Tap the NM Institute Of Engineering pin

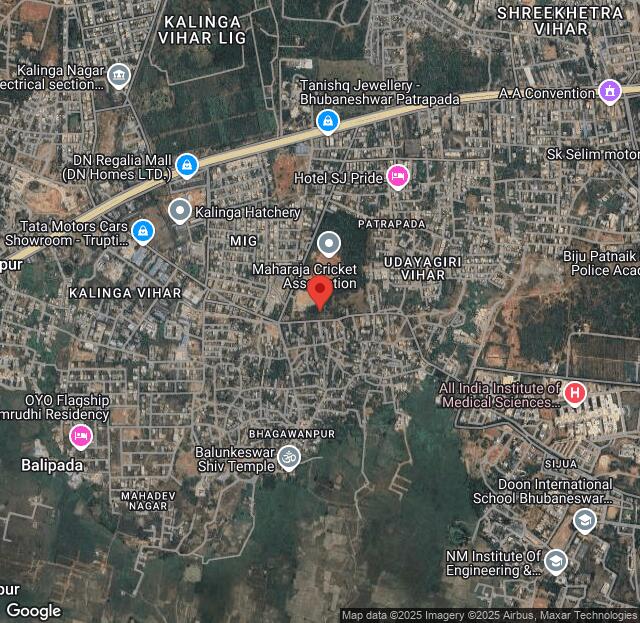click(555, 561)
